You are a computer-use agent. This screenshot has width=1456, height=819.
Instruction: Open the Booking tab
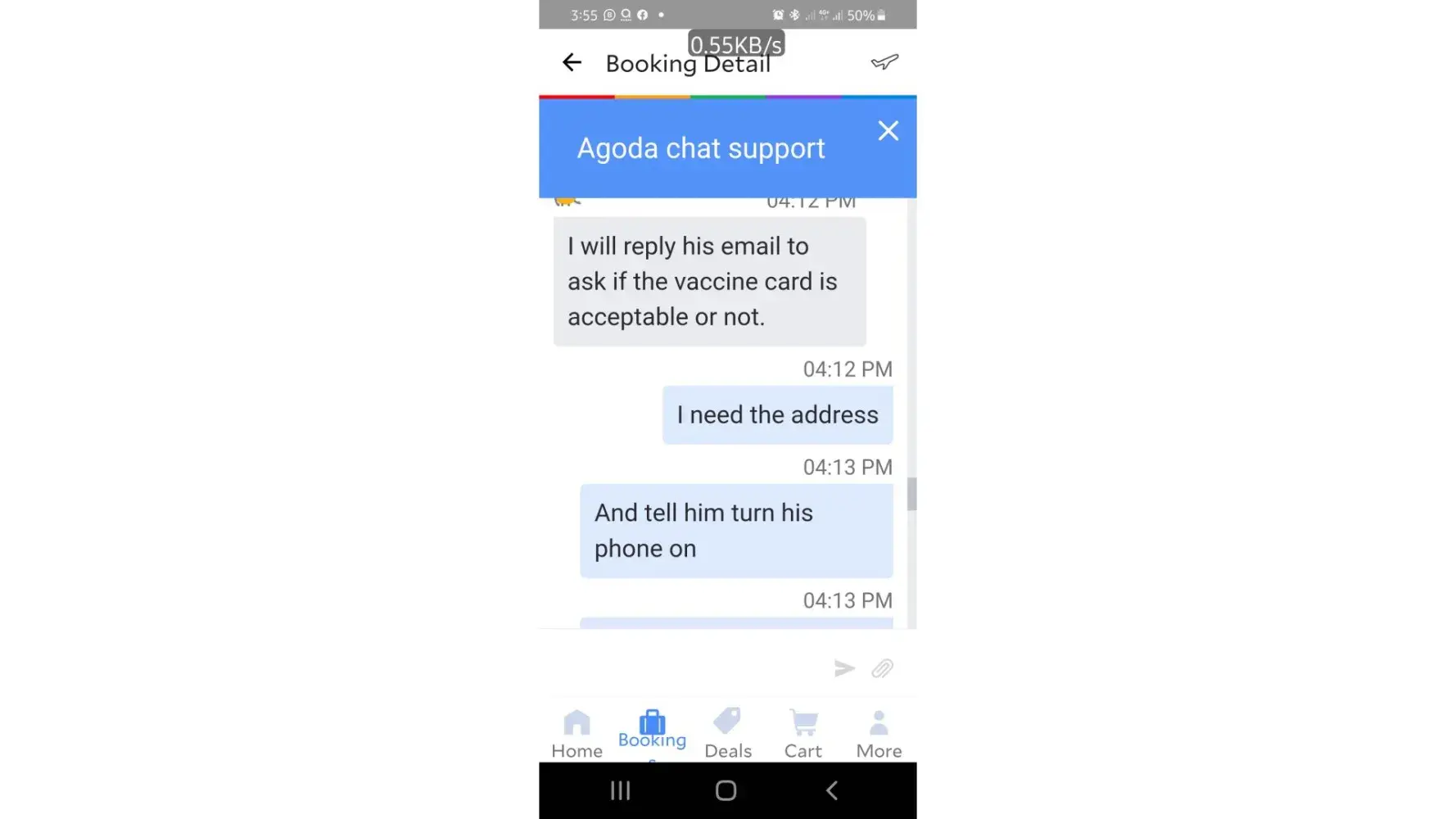[652, 729]
